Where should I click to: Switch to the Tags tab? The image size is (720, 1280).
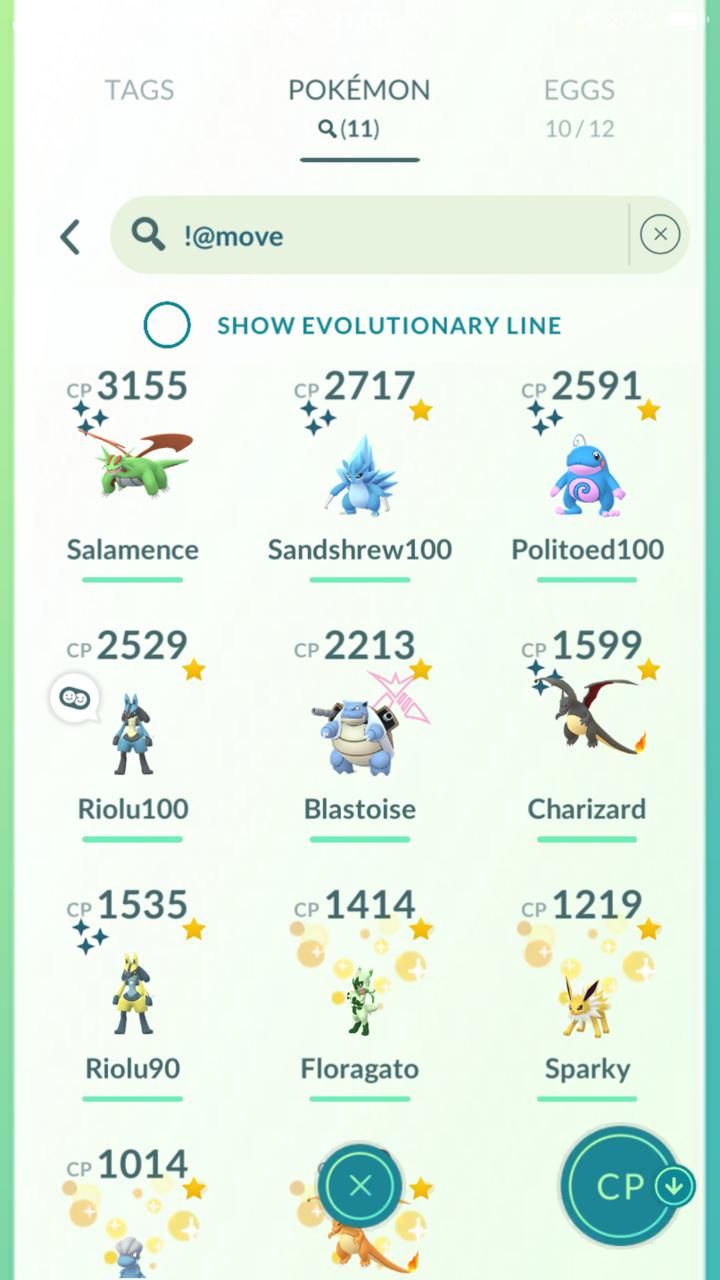pyautogui.click(x=140, y=90)
